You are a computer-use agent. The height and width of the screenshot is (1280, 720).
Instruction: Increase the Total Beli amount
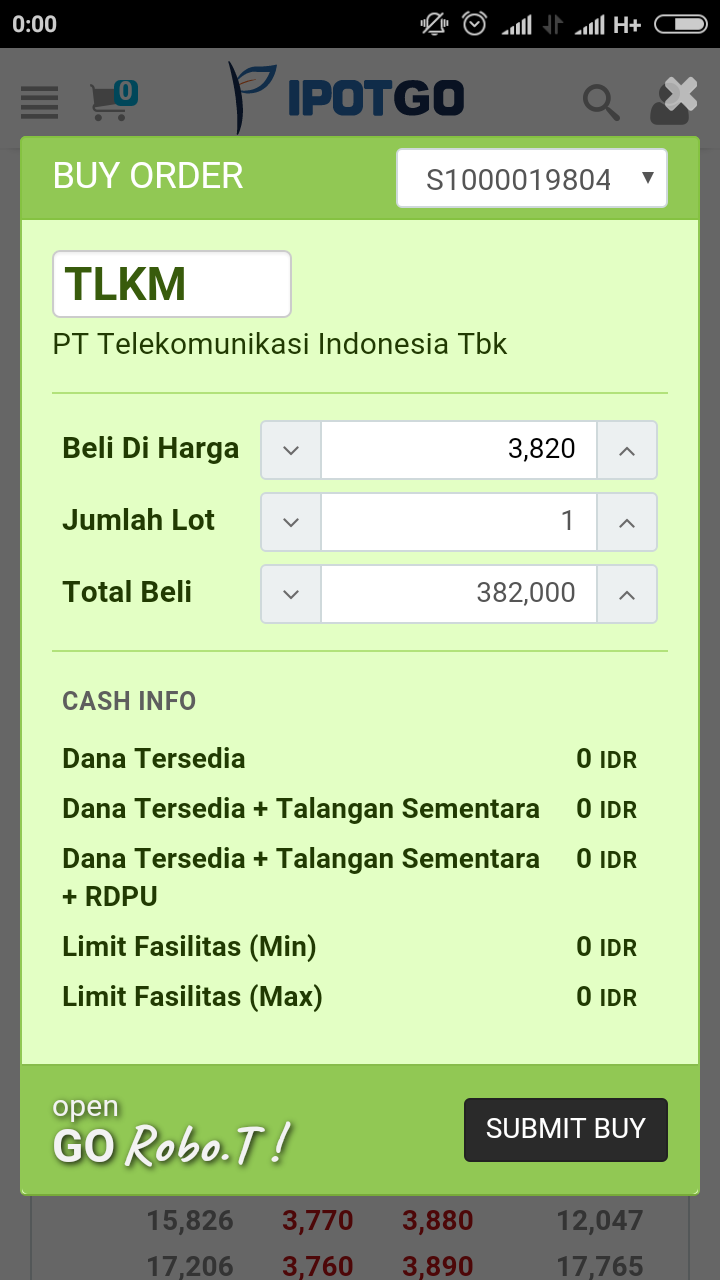click(627, 594)
